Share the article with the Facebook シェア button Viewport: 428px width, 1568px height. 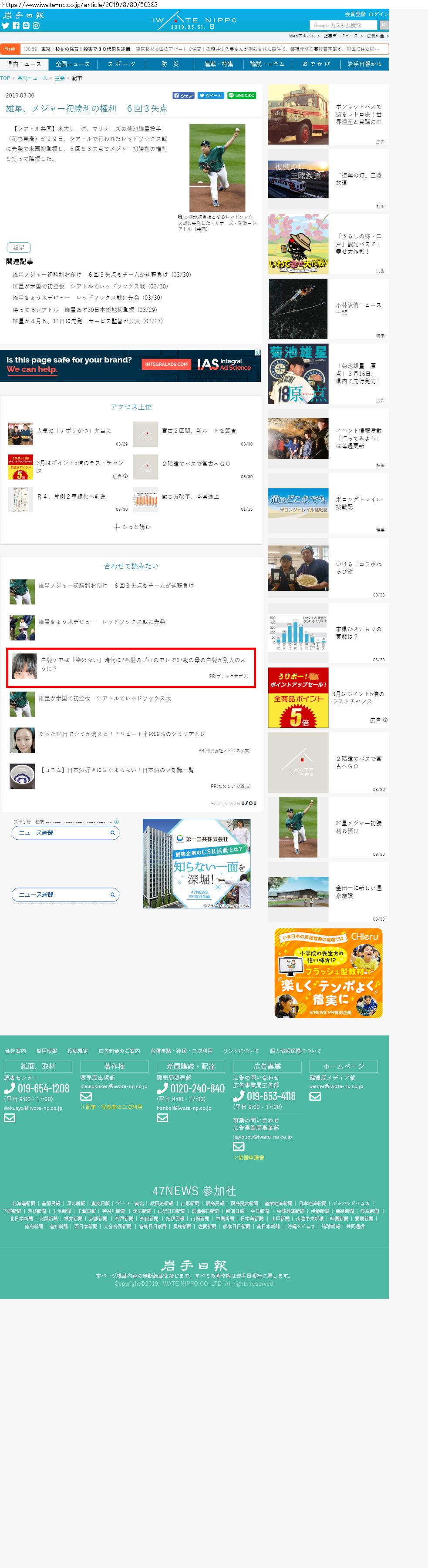[183, 96]
